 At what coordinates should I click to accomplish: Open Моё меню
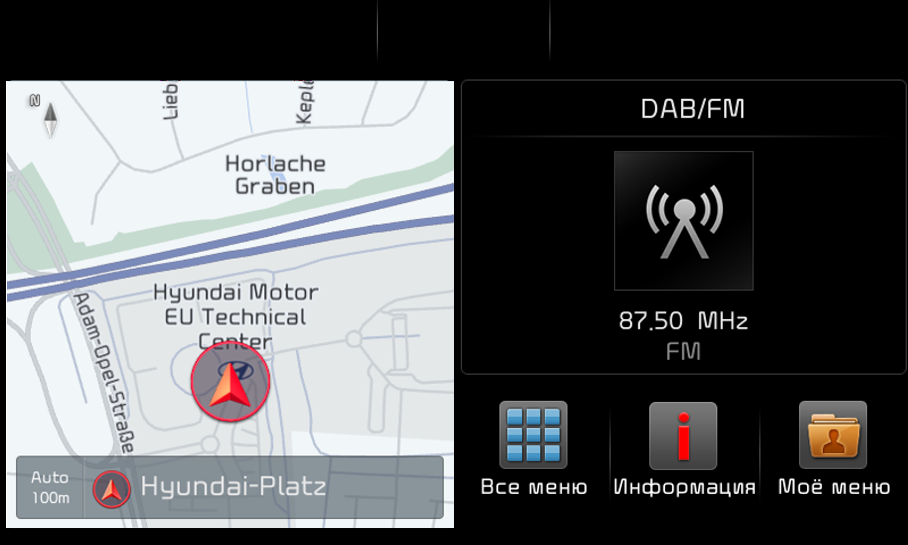point(833,448)
